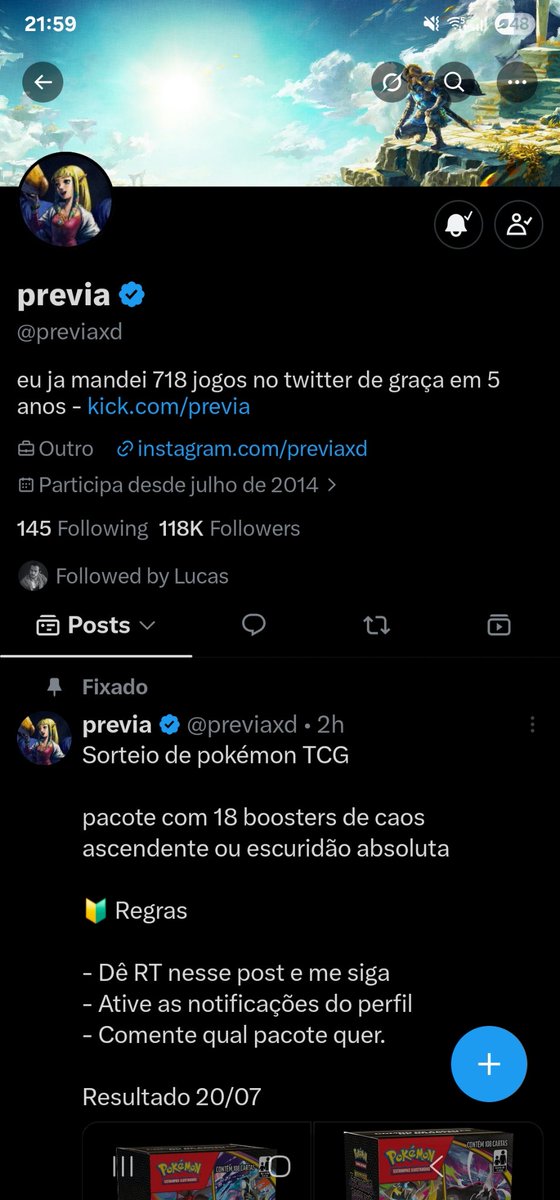This screenshot has width=560, height=1200.
Task: Compose a new post
Action: click(x=488, y=1064)
